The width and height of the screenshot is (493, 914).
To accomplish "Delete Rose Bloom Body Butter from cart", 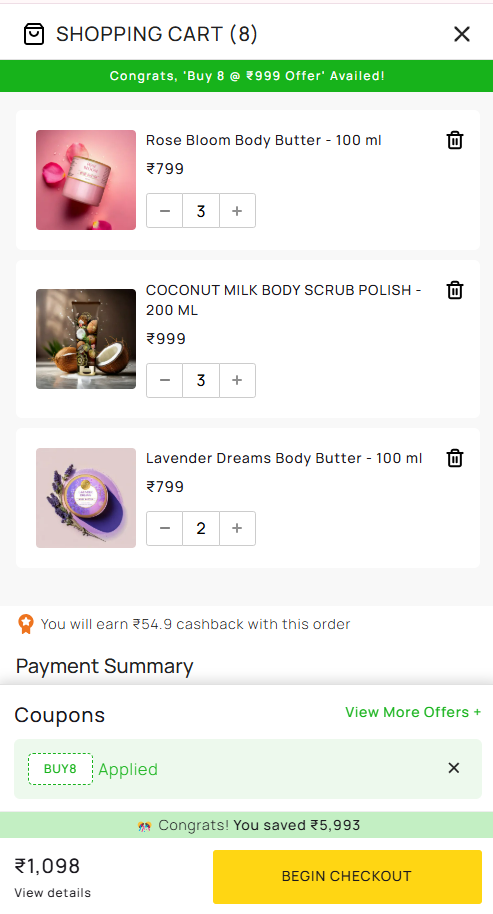I will 455,140.
